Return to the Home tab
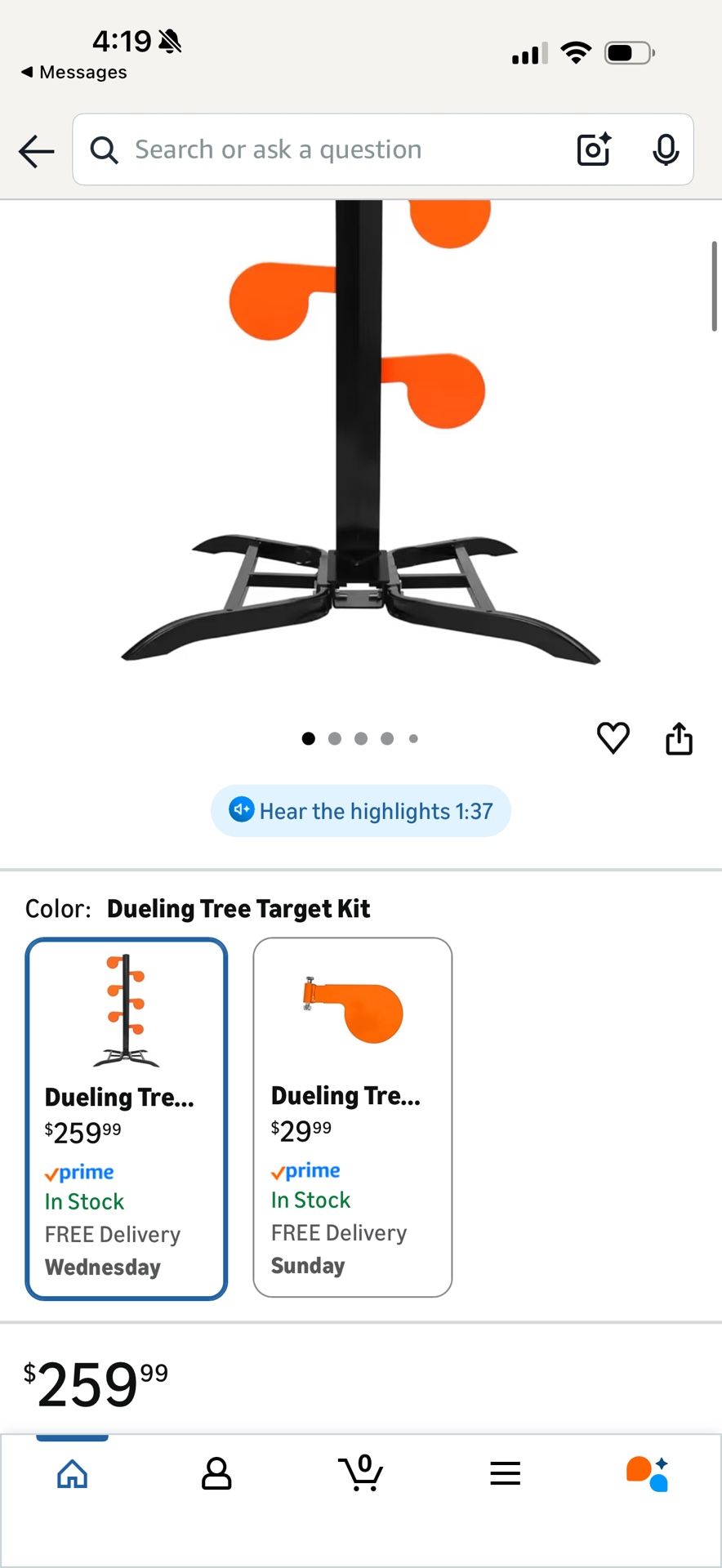The width and height of the screenshot is (722, 1568). click(x=72, y=1472)
